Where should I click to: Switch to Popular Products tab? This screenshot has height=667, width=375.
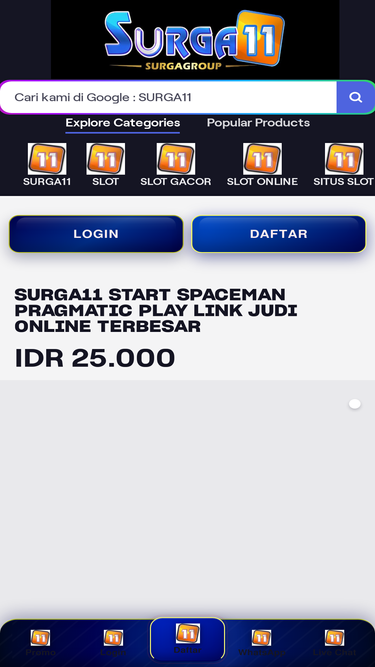click(258, 123)
